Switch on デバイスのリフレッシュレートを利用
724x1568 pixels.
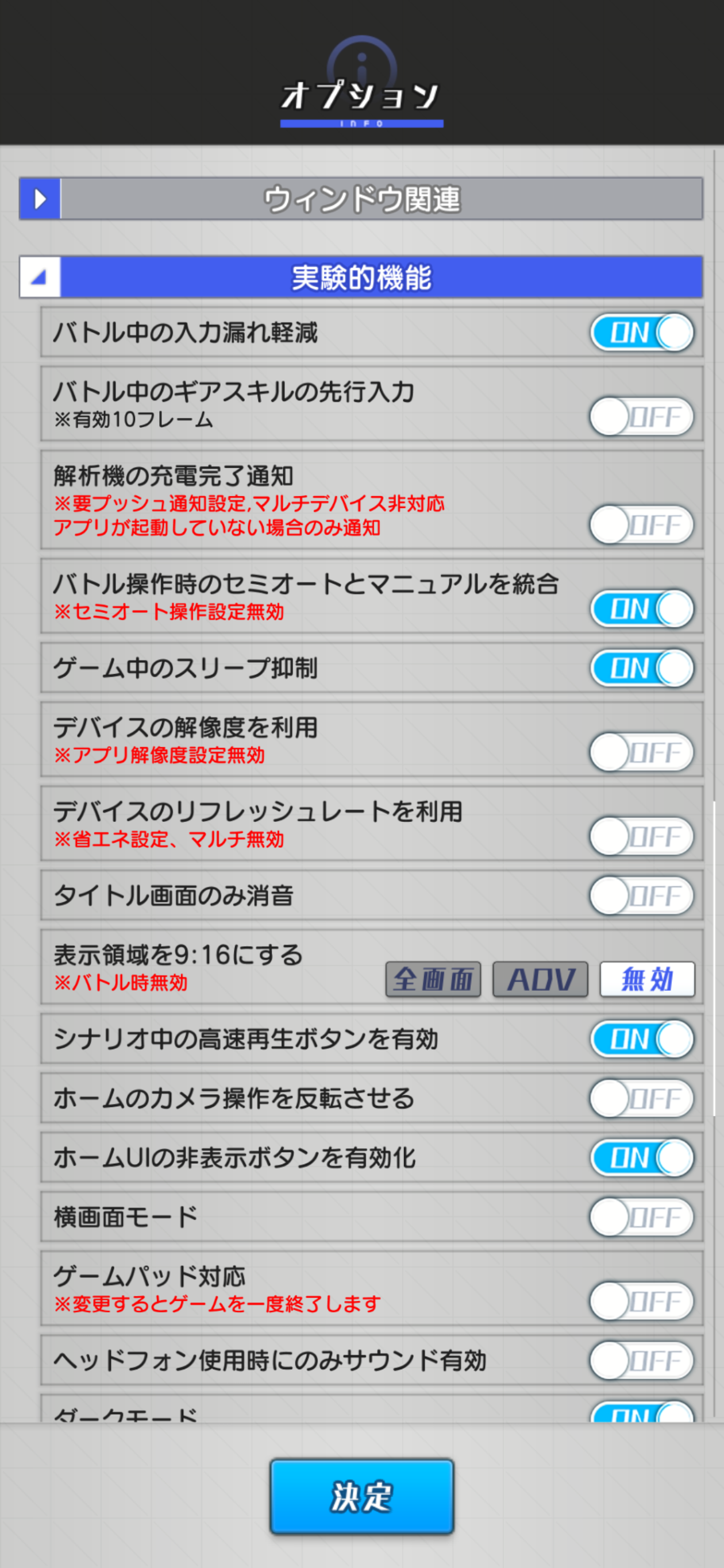(x=642, y=836)
